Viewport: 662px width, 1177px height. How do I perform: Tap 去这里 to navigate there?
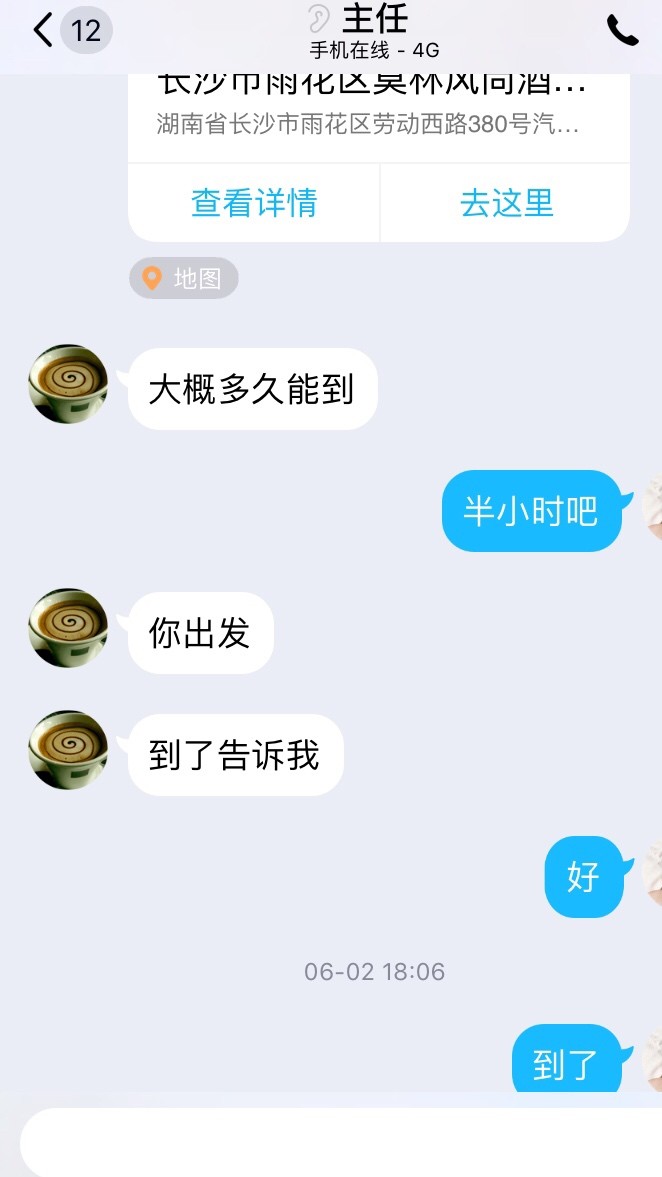pos(506,203)
